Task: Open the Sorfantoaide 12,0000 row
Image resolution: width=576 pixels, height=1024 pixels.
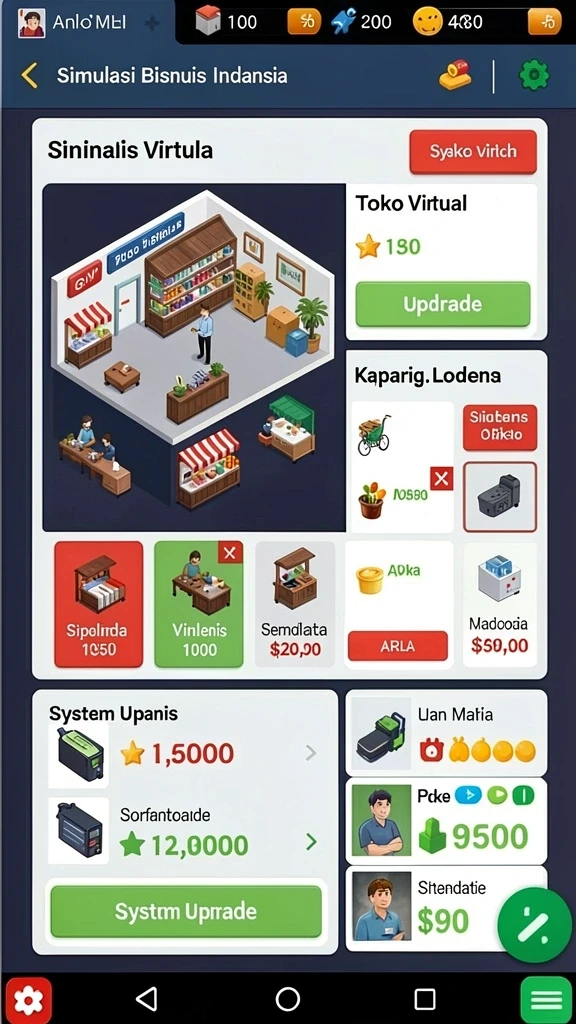Action: point(186,831)
